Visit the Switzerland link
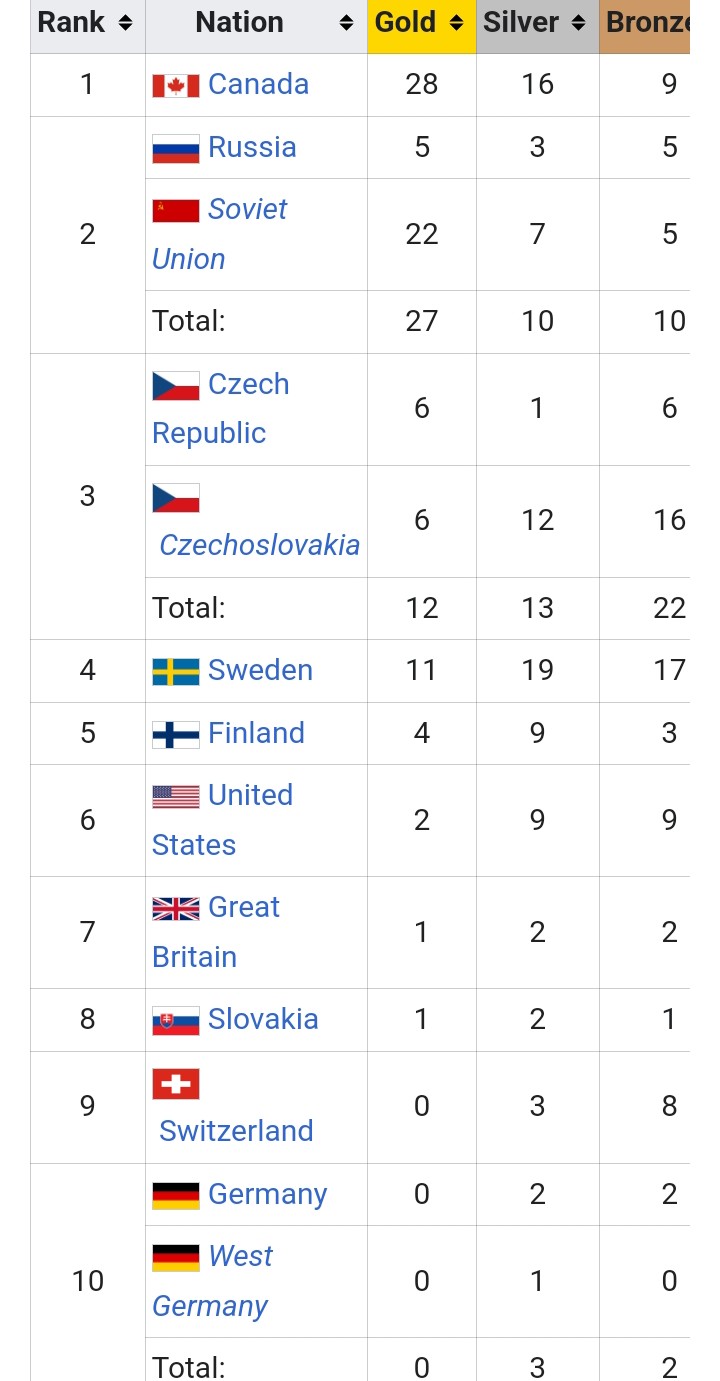The height and width of the screenshot is (1381, 720). pyautogui.click(x=236, y=1130)
